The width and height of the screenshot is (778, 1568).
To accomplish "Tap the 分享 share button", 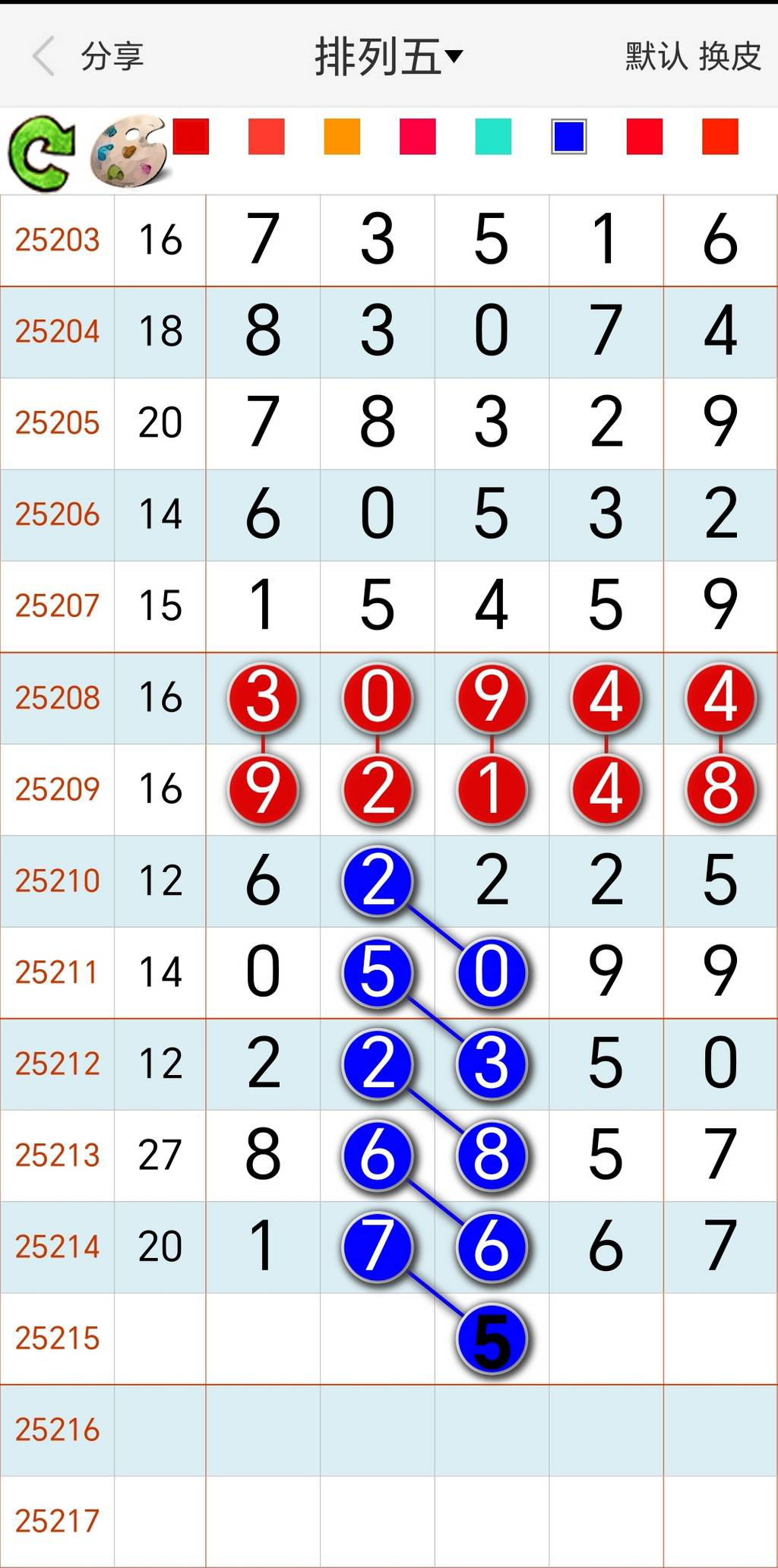I will click(112, 57).
